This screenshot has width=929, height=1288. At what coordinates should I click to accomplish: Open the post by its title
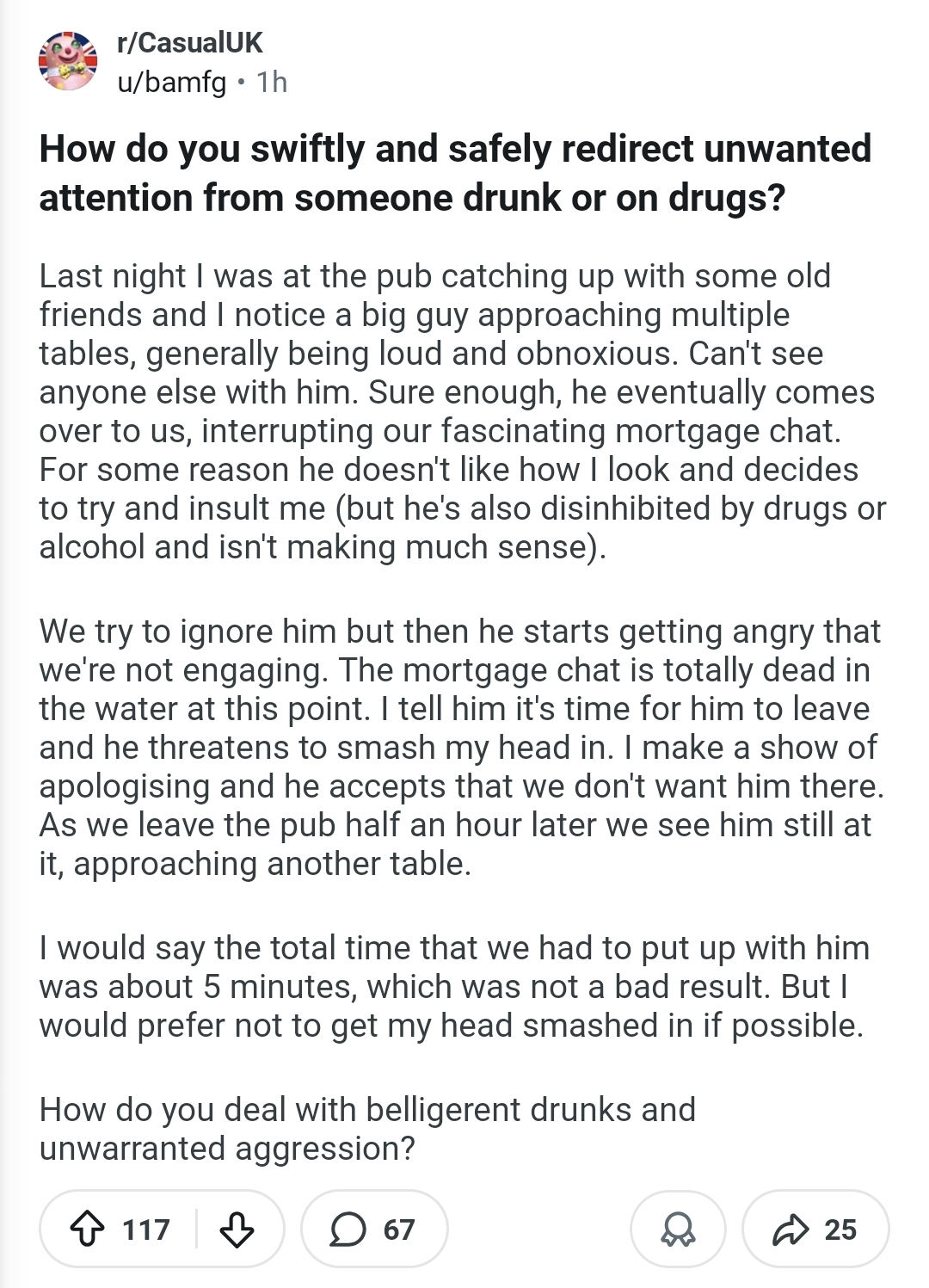tap(455, 173)
